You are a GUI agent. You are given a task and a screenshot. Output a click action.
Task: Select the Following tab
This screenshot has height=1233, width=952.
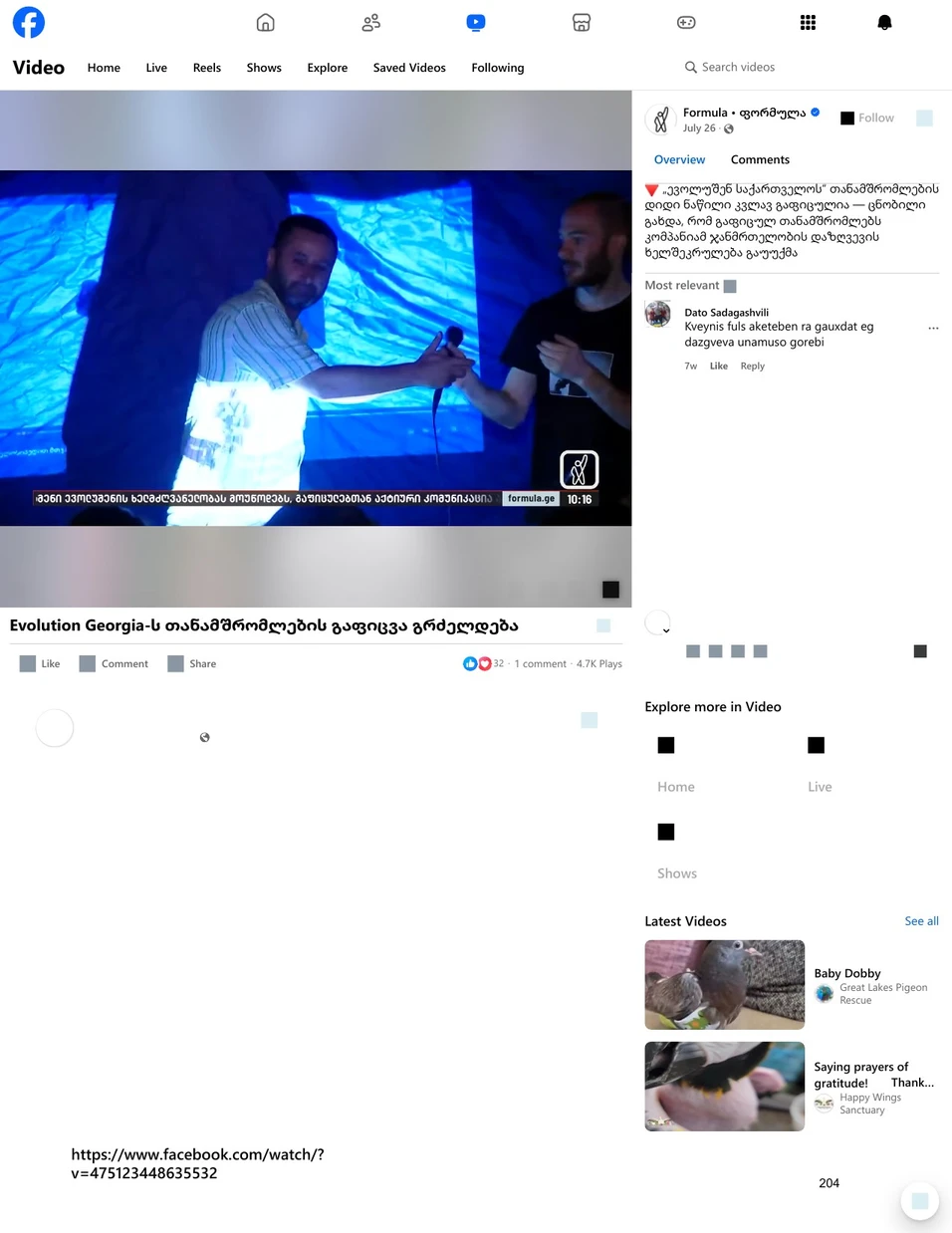(497, 68)
